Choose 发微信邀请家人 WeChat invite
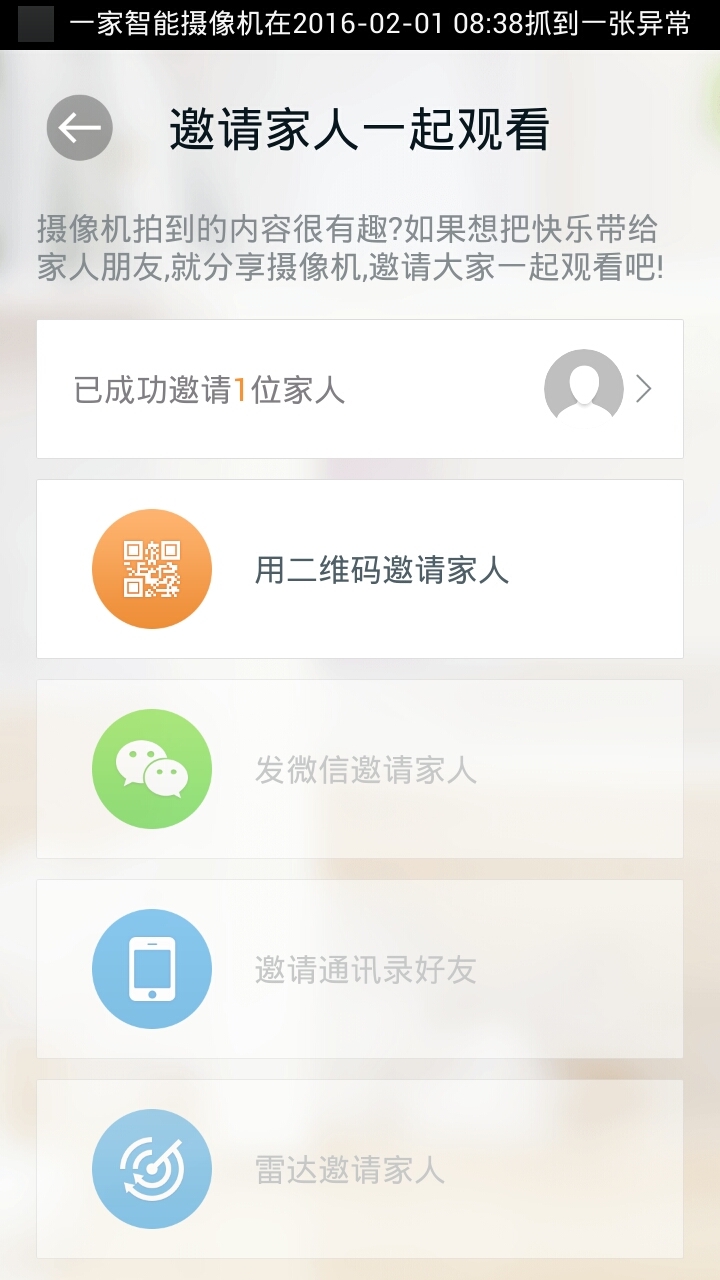Image resolution: width=720 pixels, height=1280 pixels. point(360,769)
